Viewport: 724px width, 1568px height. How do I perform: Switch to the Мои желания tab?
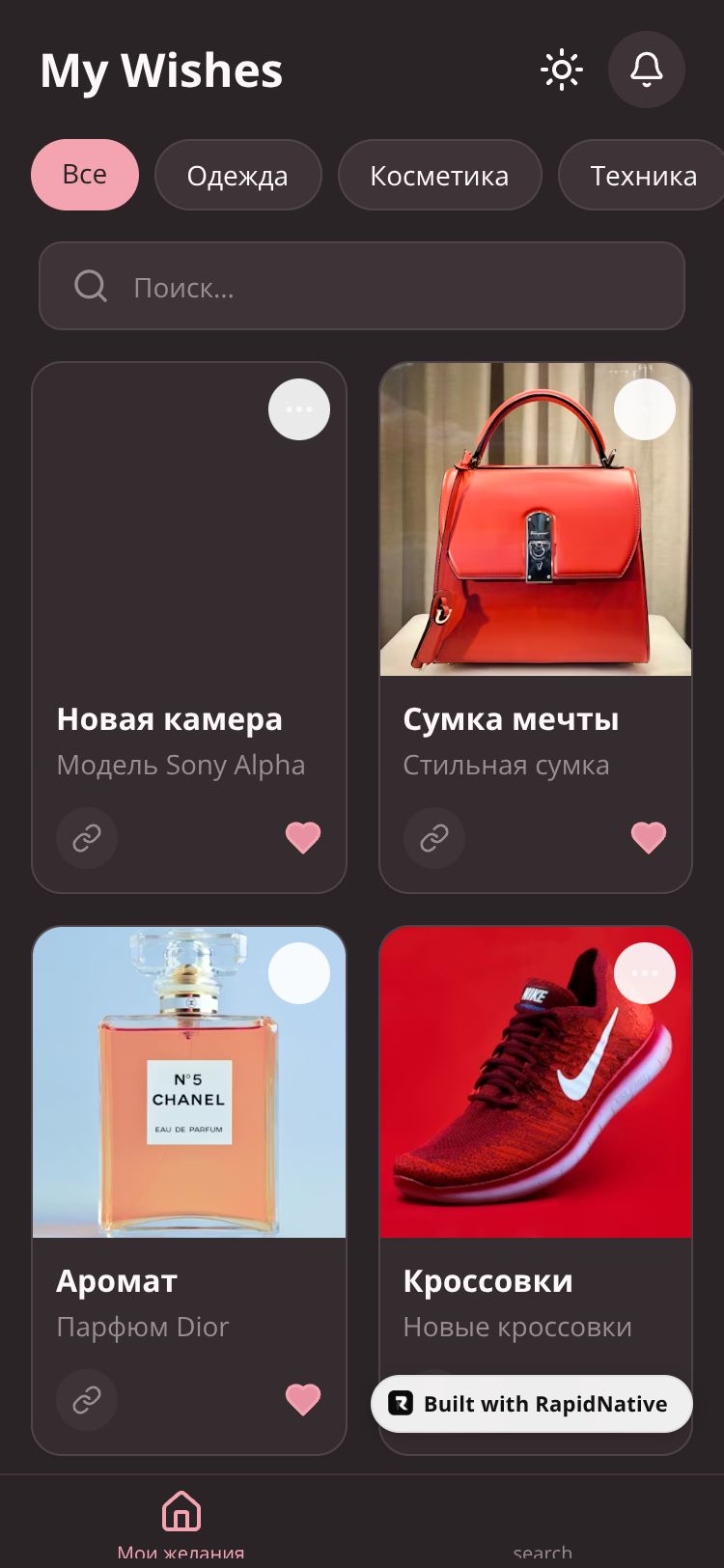click(x=181, y=1526)
